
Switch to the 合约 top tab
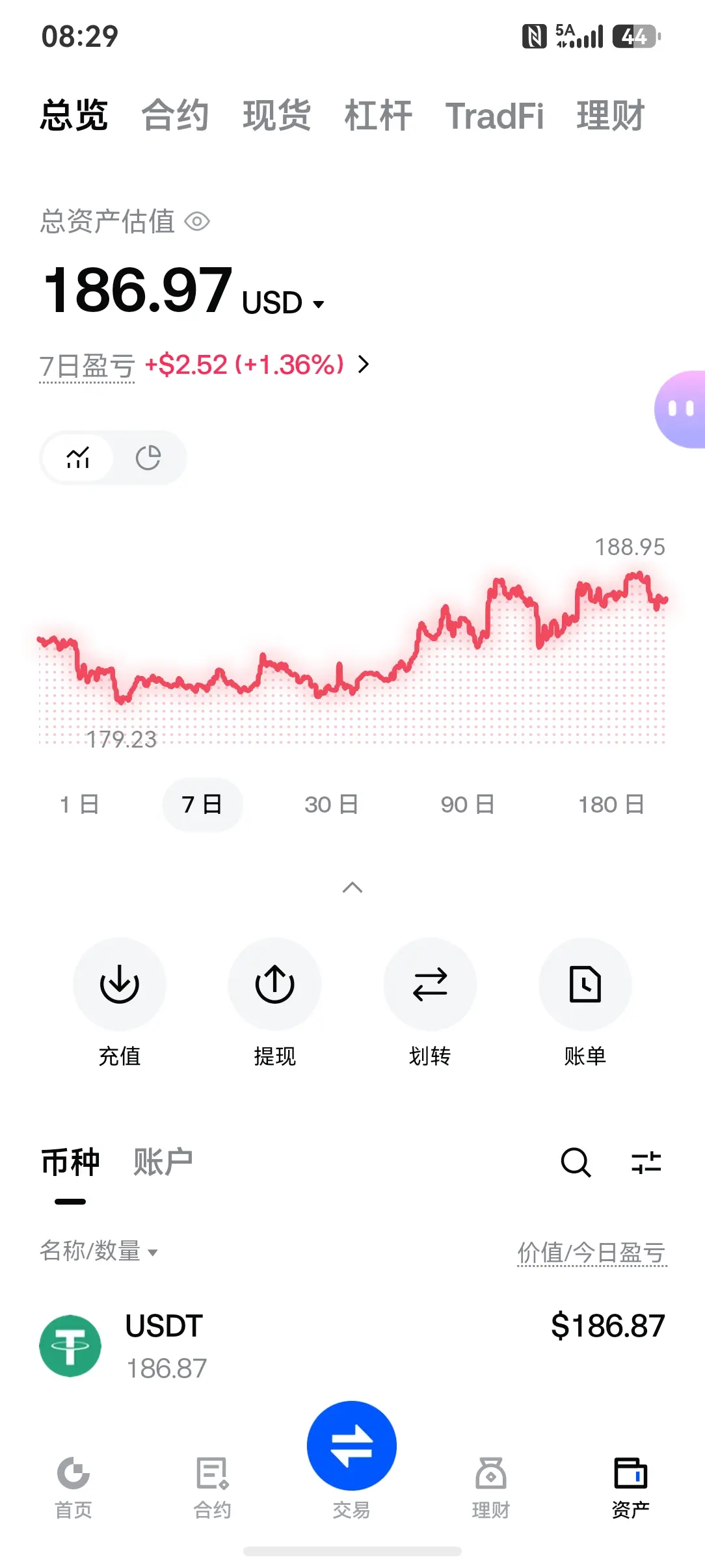(175, 116)
